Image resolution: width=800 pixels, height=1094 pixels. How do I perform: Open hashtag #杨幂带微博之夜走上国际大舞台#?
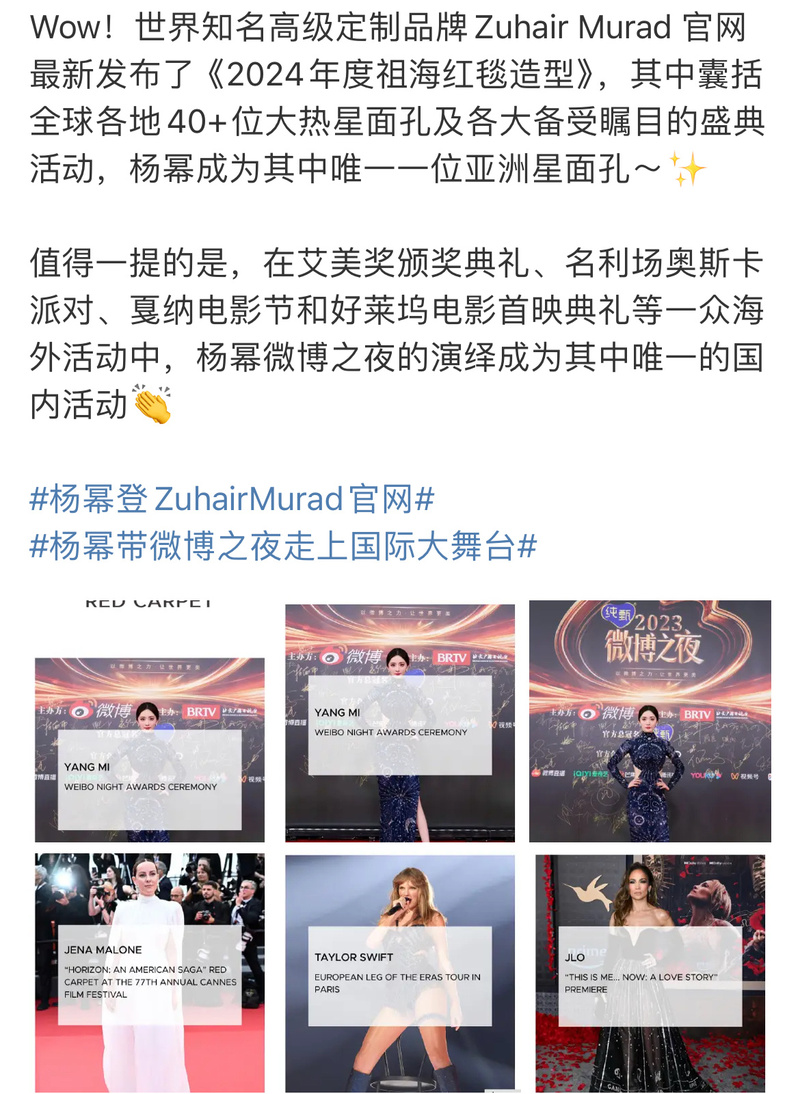(x=283, y=546)
